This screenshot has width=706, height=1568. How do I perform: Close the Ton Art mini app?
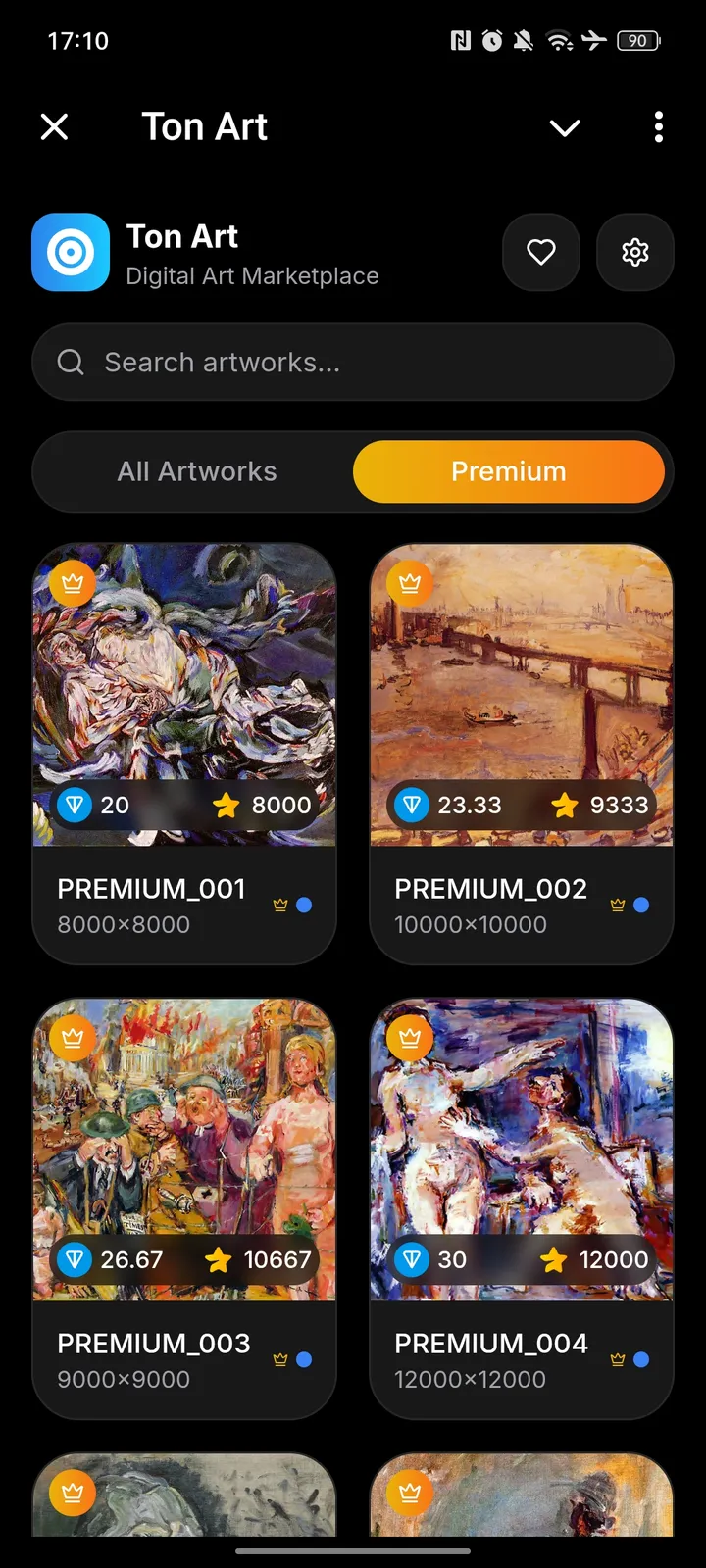pyautogui.click(x=55, y=127)
